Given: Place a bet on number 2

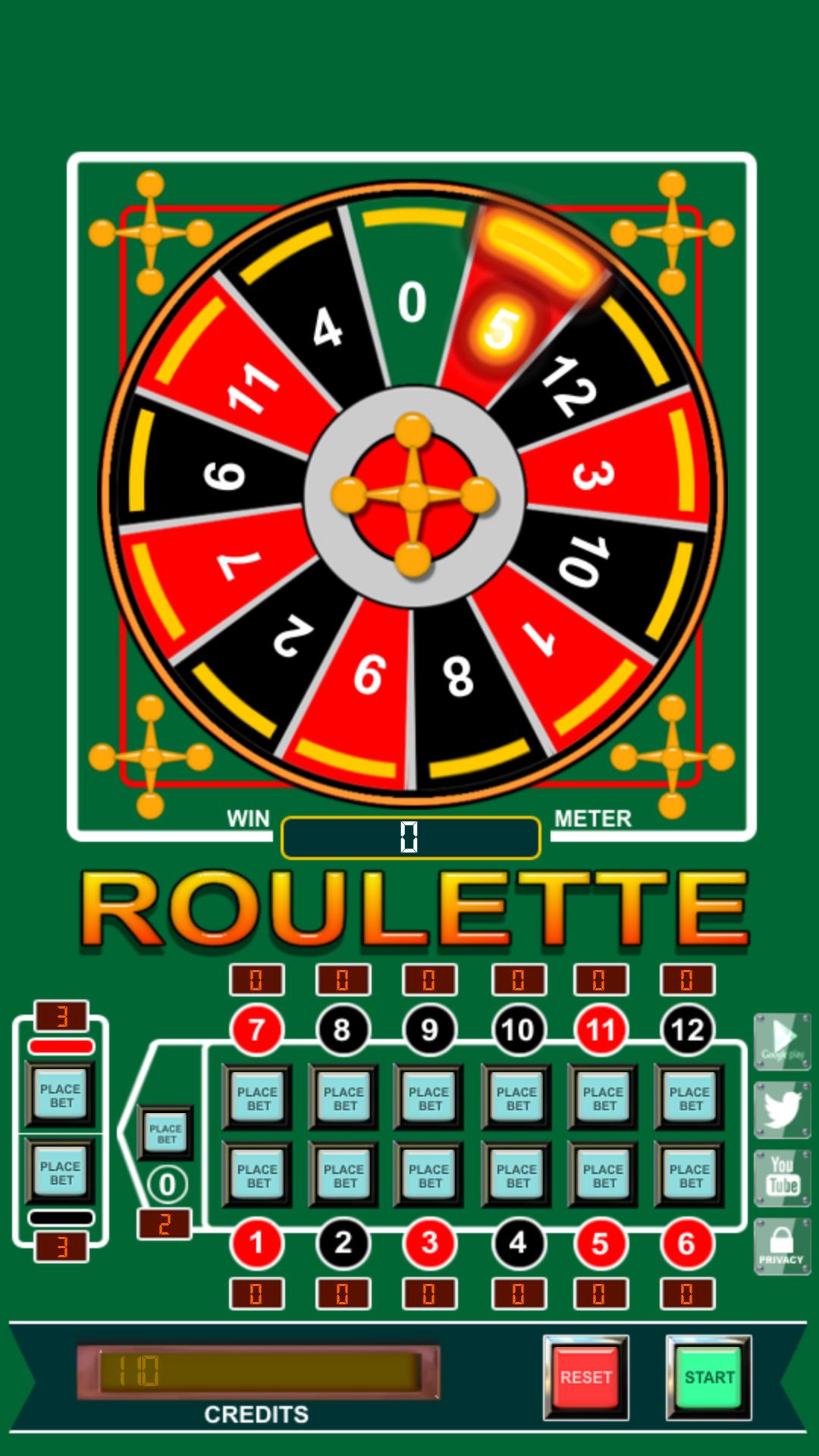Looking at the screenshot, I should tap(344, 1175).
